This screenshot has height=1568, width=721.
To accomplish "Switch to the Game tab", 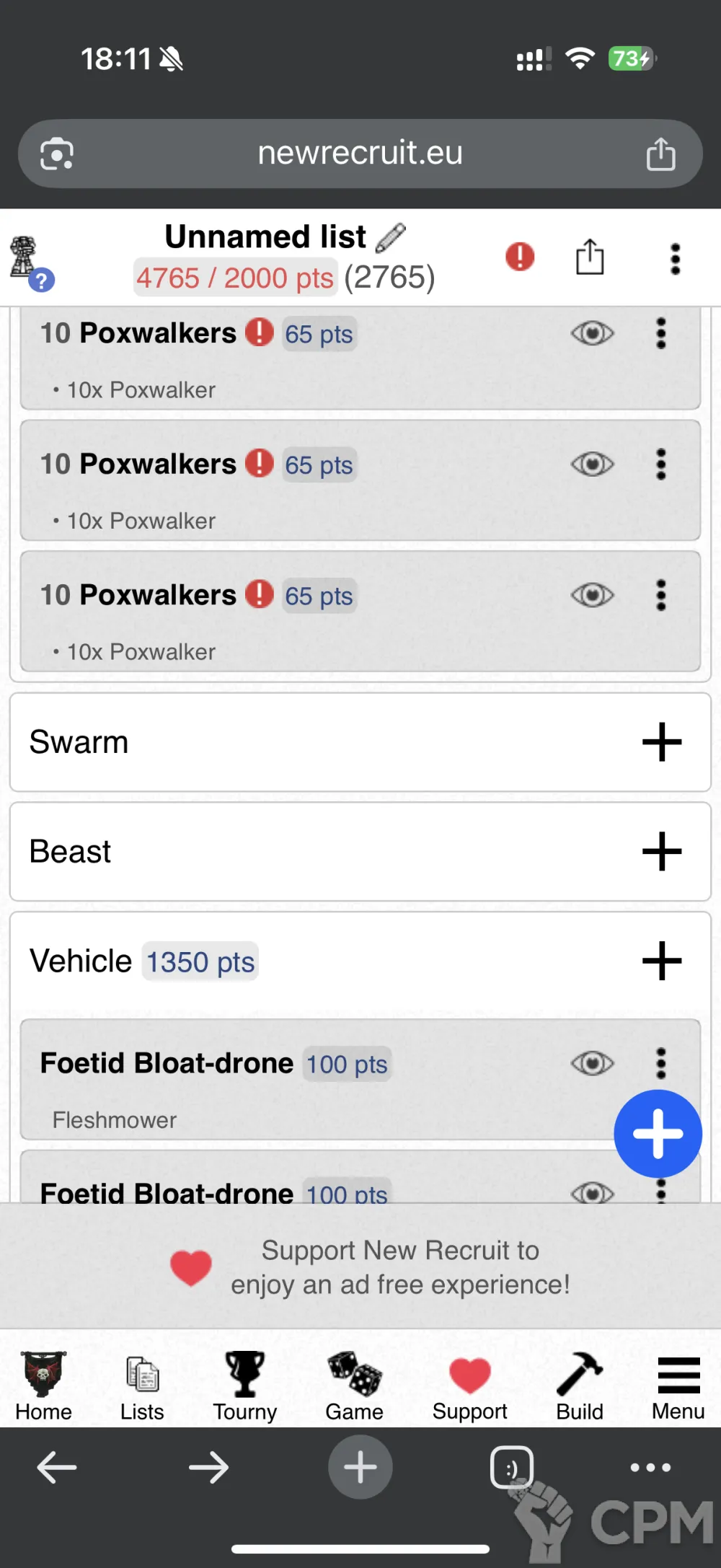I will coord(354,1386).
